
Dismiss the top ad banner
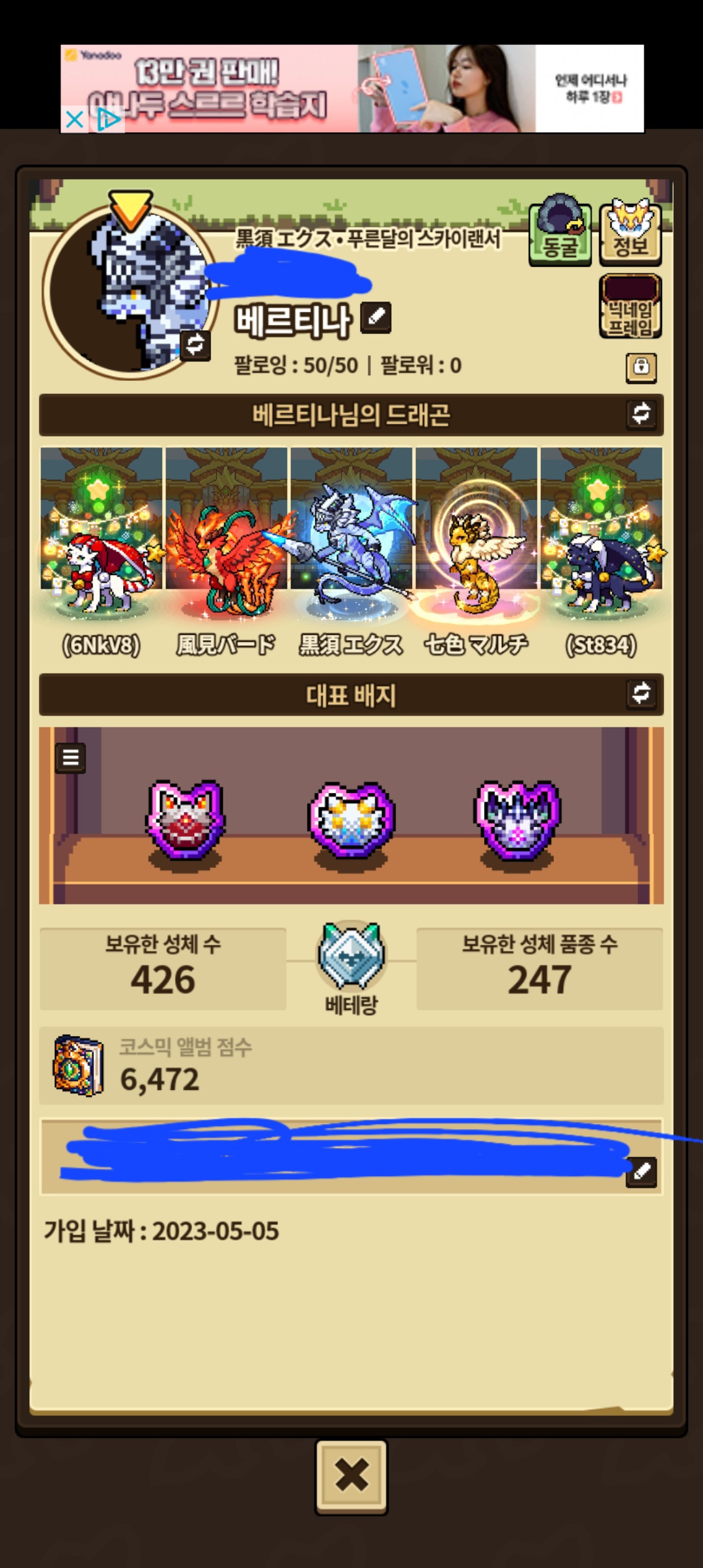[x=75, y=119]
